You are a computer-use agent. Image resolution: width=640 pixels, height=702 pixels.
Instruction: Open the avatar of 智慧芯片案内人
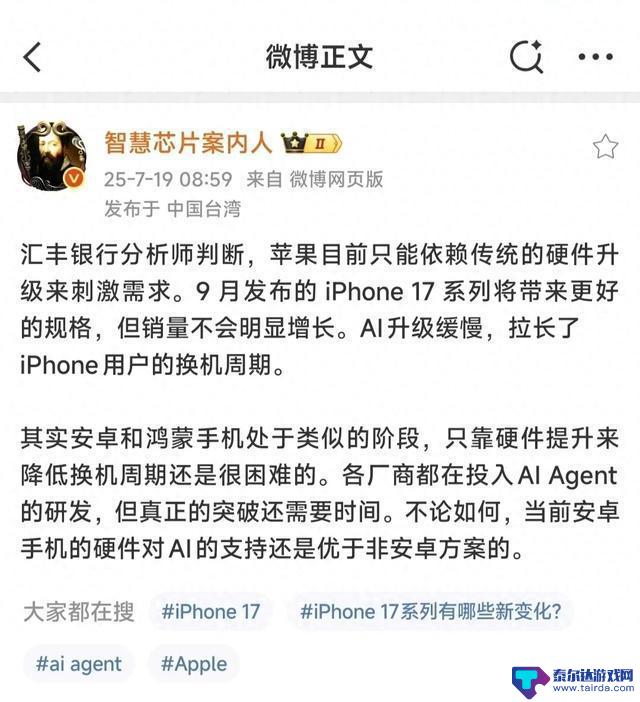tap(50, 156)
